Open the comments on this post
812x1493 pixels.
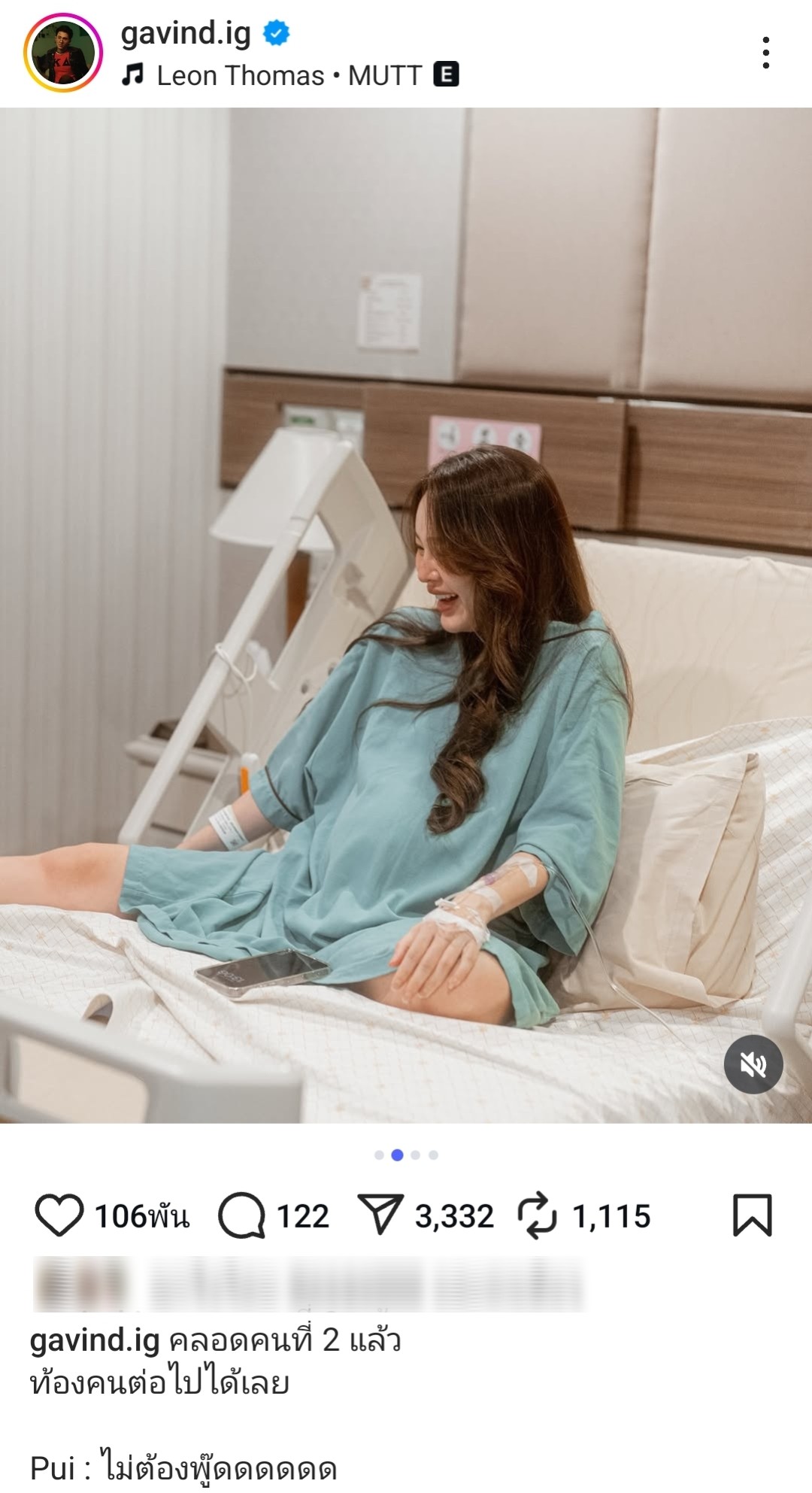tap(241, 1215)
